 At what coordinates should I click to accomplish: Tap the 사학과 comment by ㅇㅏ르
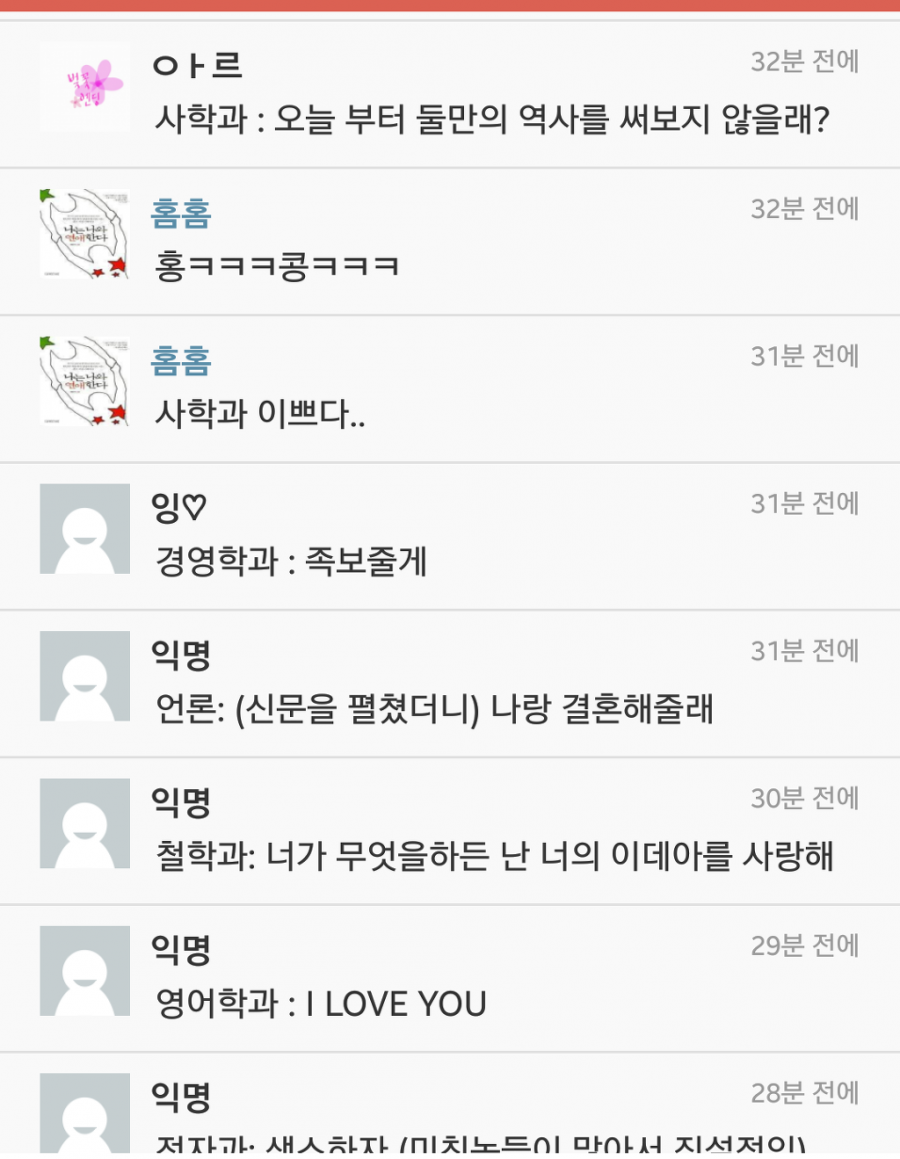click(x=492, y=120)
